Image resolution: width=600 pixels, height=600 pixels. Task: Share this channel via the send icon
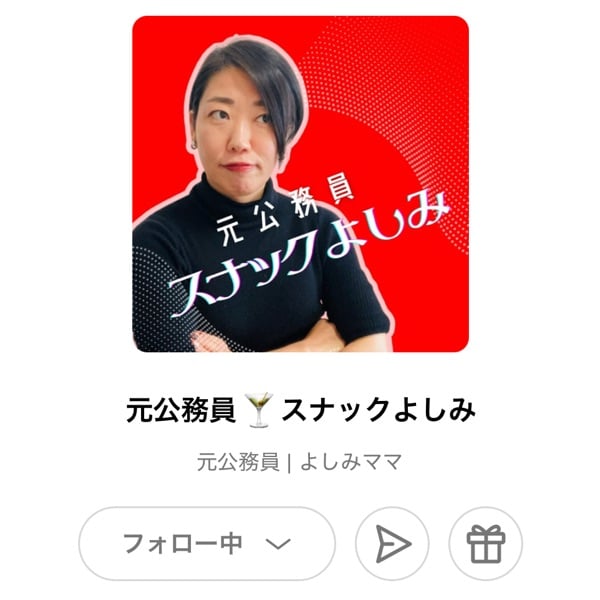[x=392, y=544]
